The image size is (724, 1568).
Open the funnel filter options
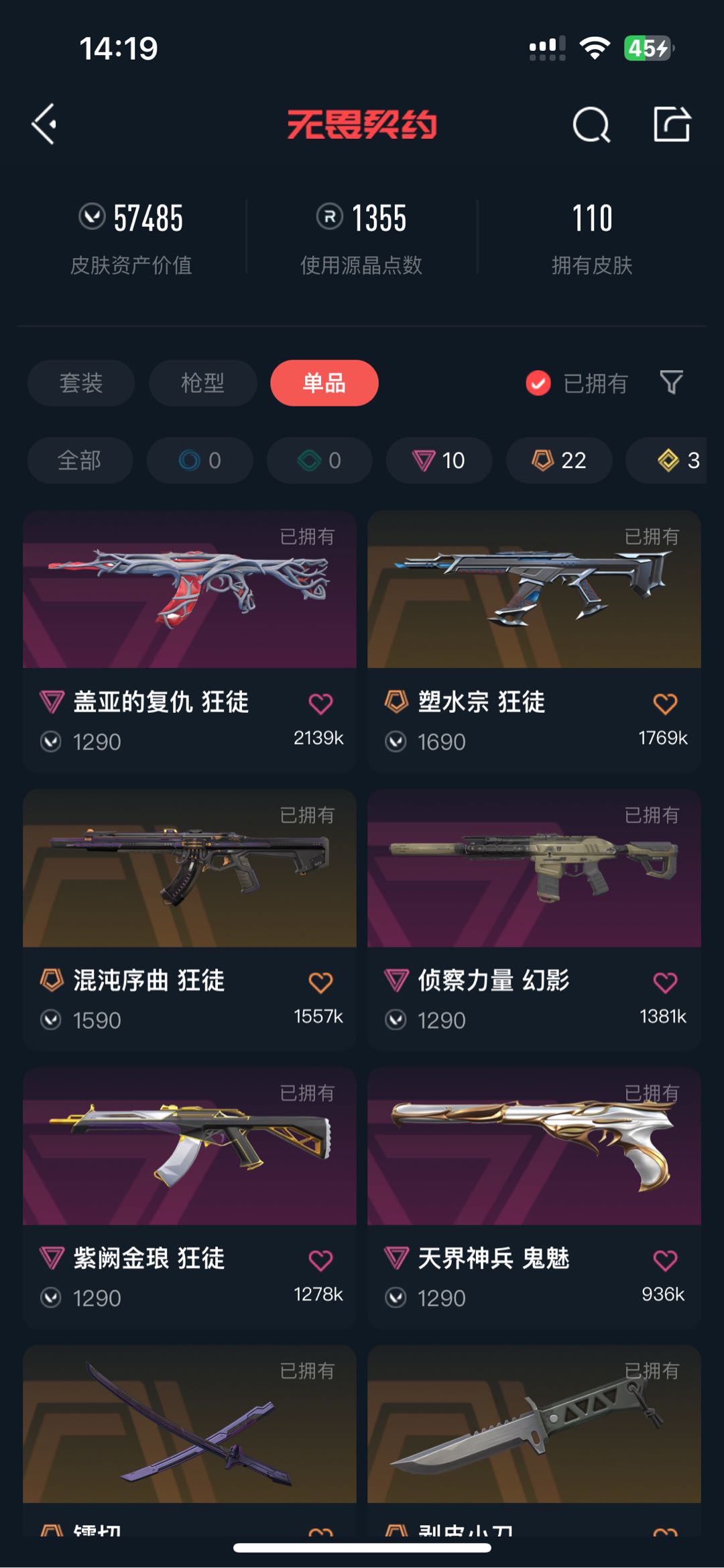click(x=671, y=382)
